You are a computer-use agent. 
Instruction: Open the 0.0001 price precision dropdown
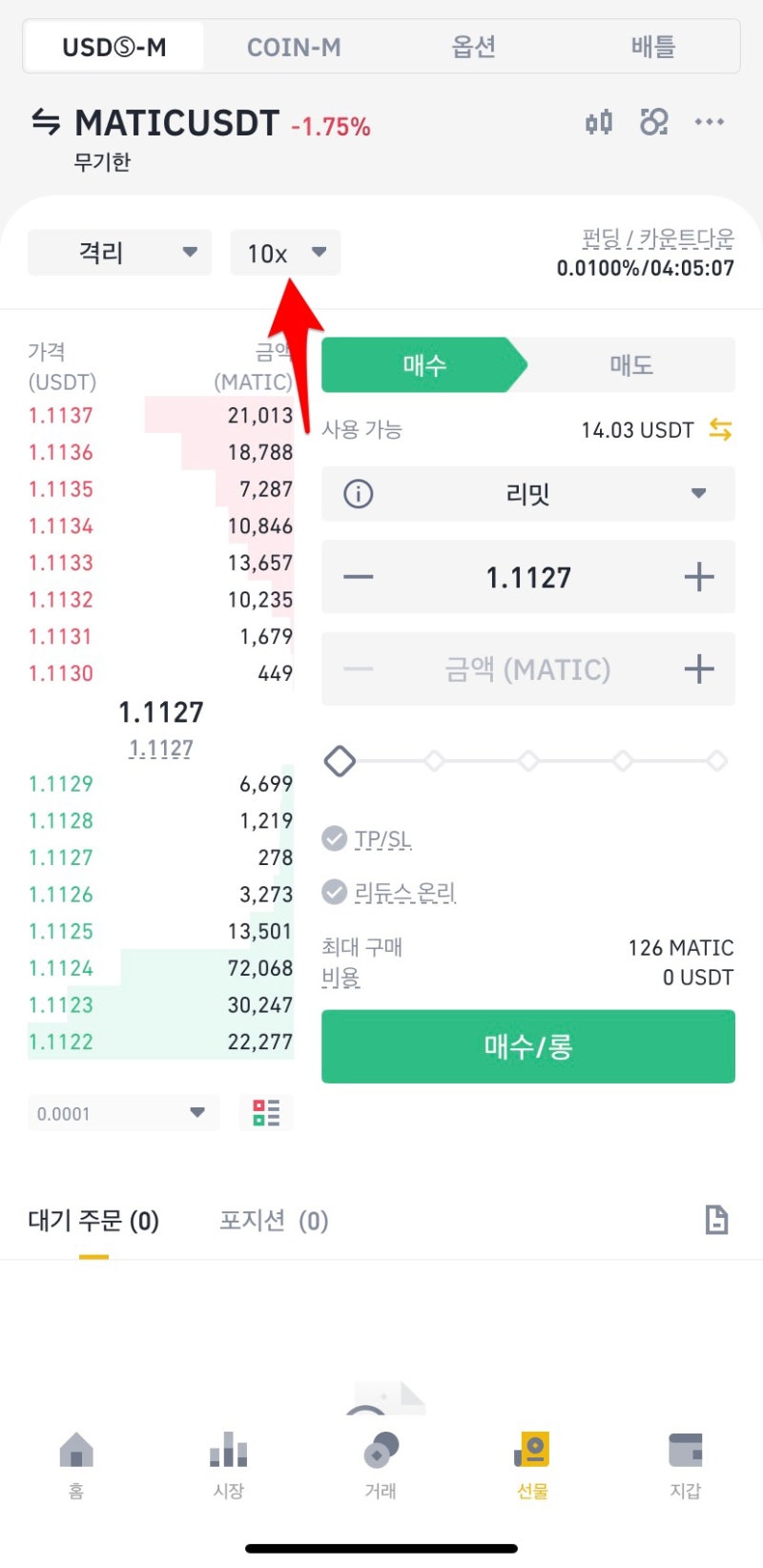pyautogui.click(x=123, y=1113)
